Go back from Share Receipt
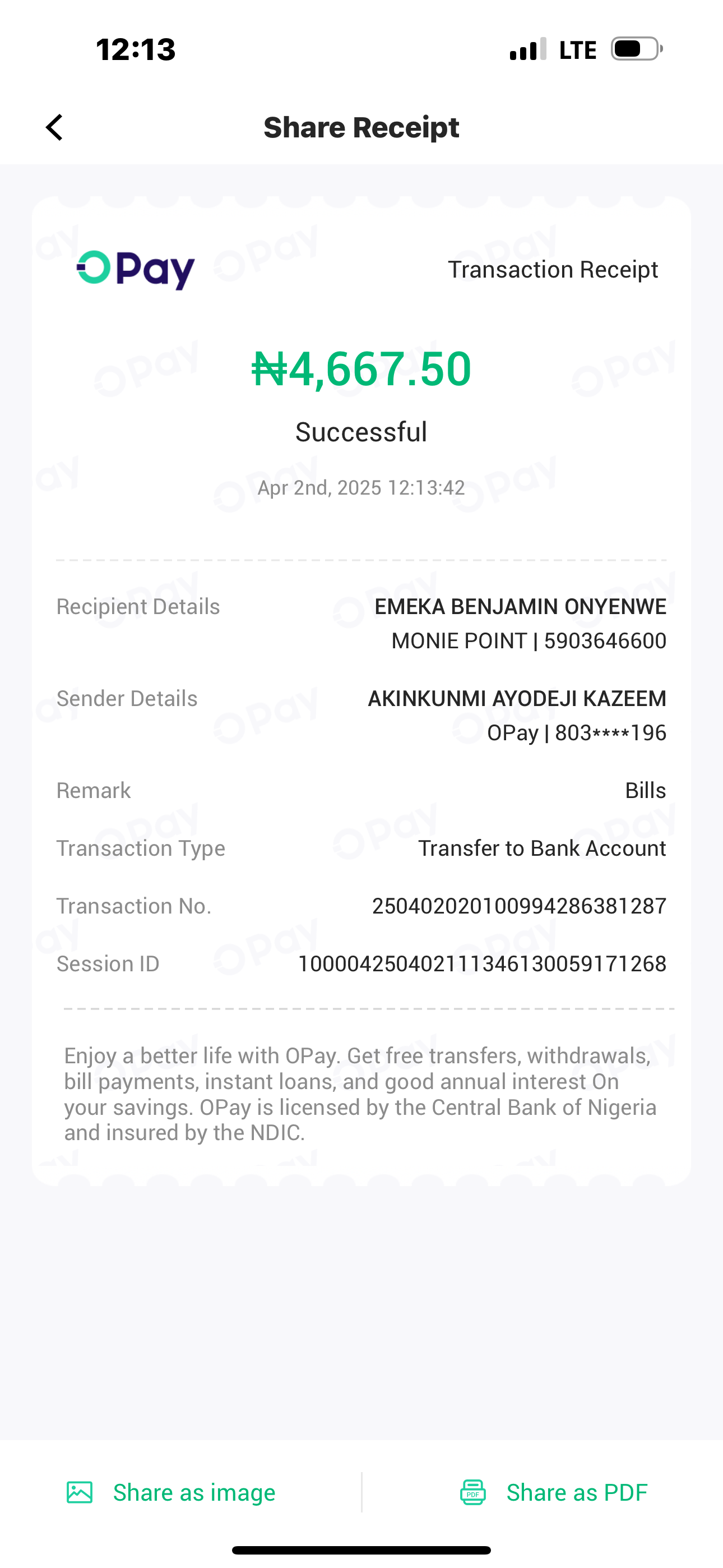The width and height of the screenshot is (723, 1568). (x=55, y=128)
